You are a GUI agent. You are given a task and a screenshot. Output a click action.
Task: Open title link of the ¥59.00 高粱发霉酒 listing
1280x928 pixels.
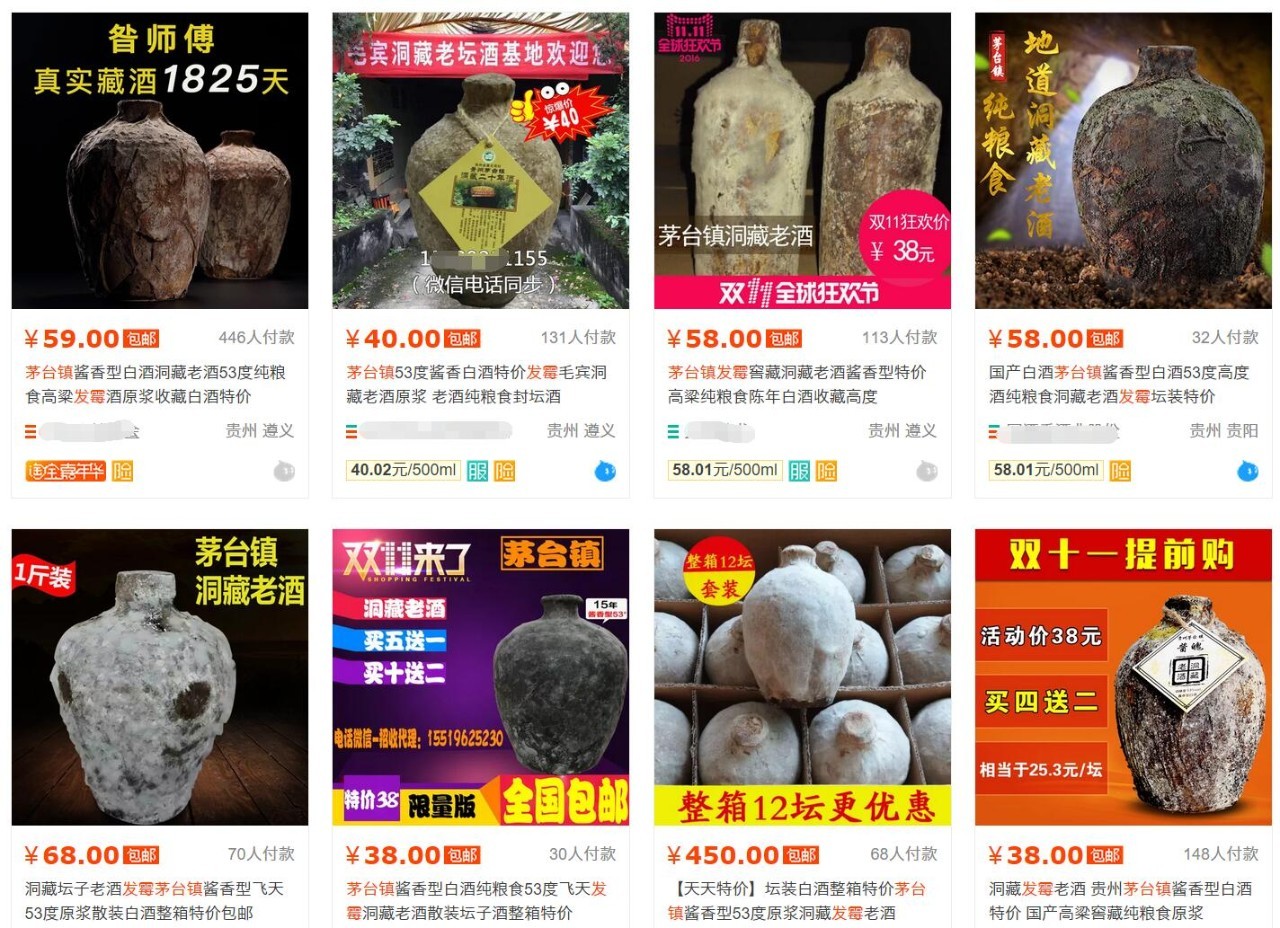click(x=156, y=384)
